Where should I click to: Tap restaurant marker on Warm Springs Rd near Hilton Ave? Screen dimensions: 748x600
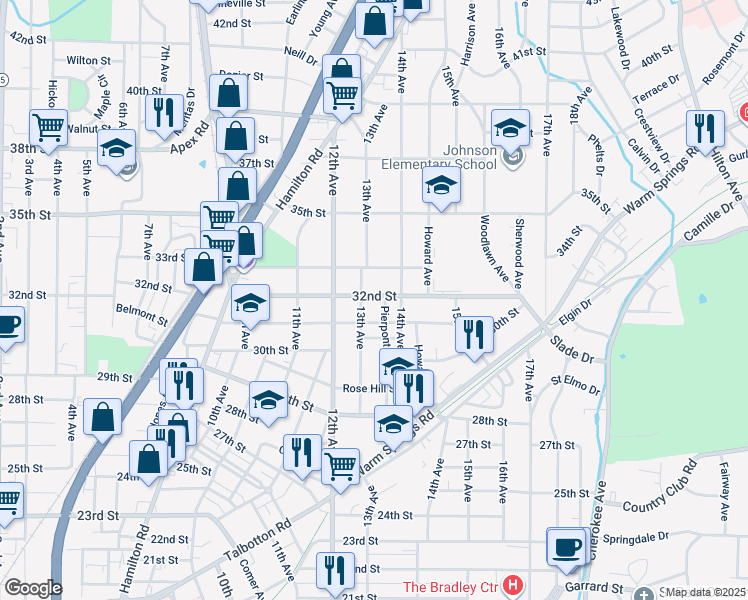tap(705, 131)
